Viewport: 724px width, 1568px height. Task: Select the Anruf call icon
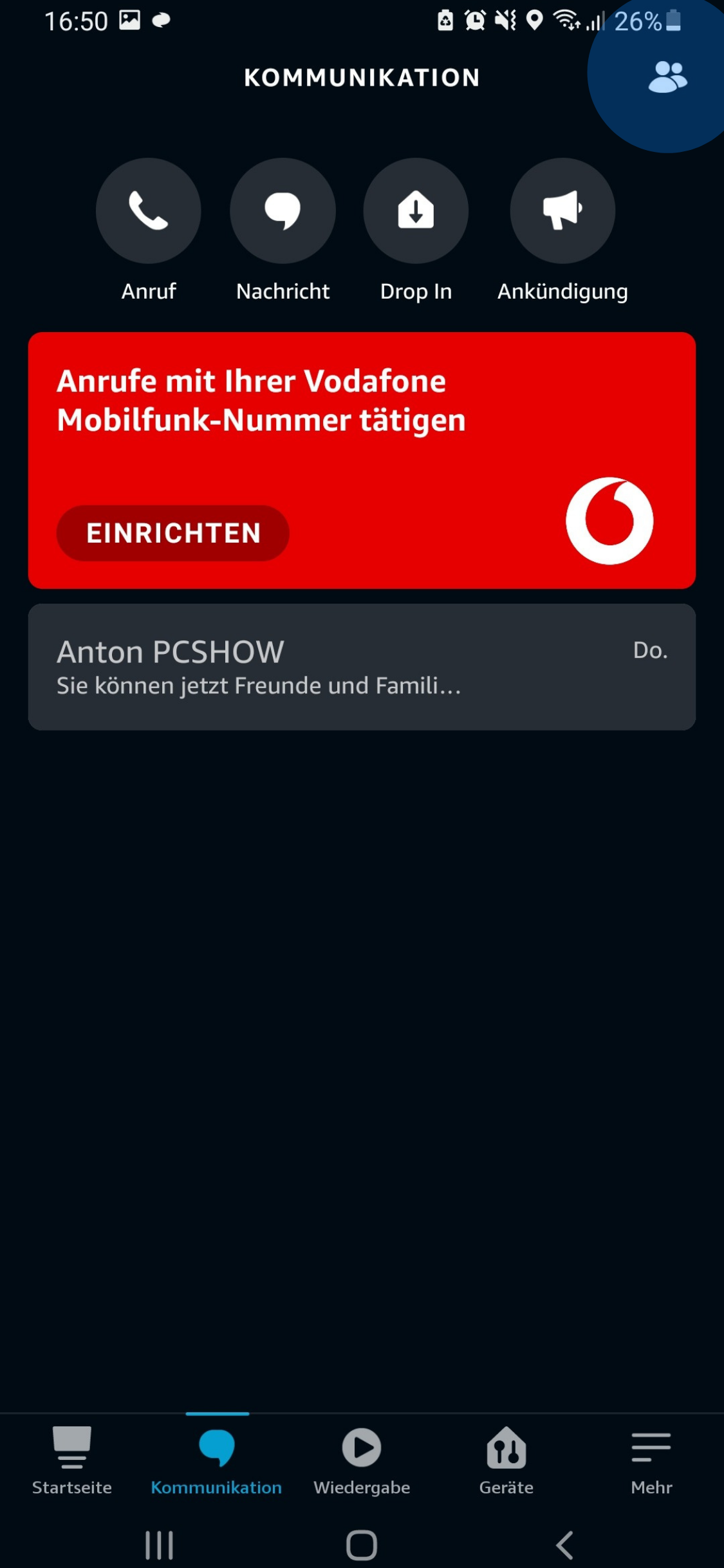click(x=148, y=211)
